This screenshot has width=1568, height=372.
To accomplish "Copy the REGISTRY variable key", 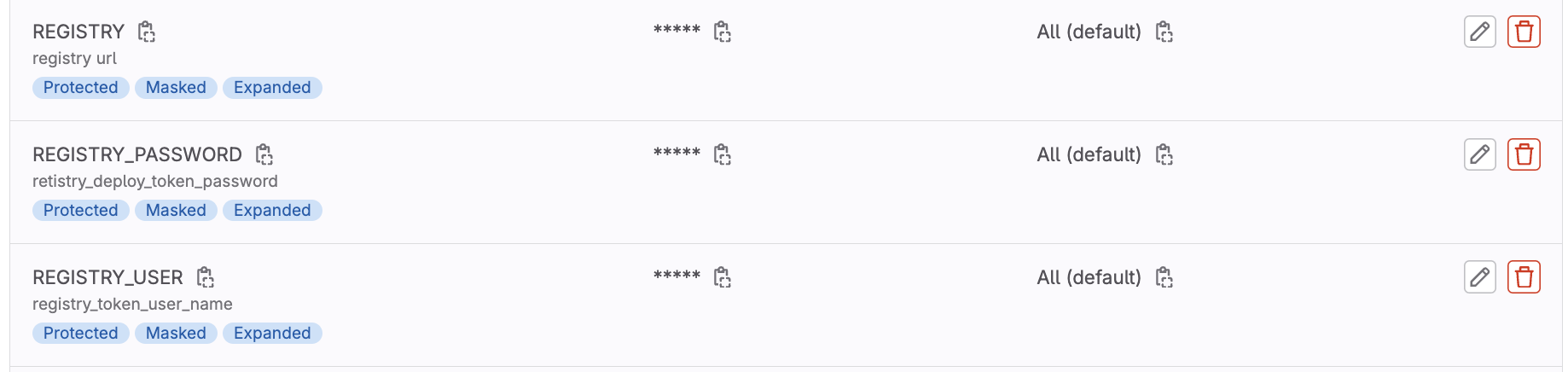I will [147, 32].
